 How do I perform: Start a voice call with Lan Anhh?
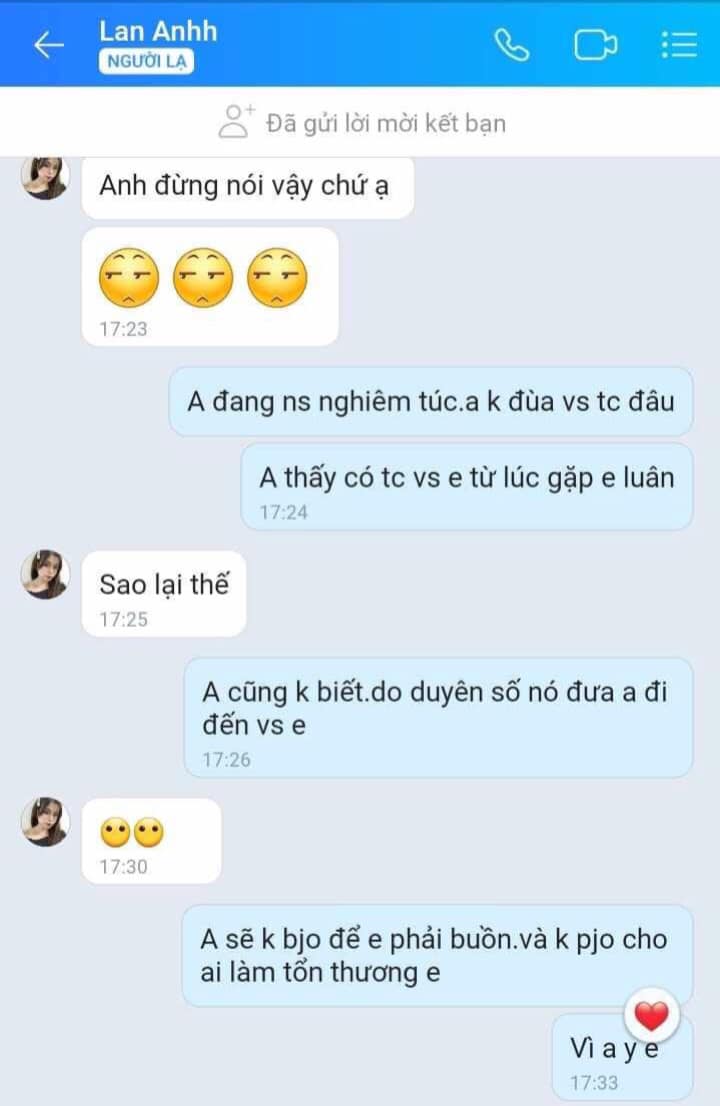click(512, 45)
